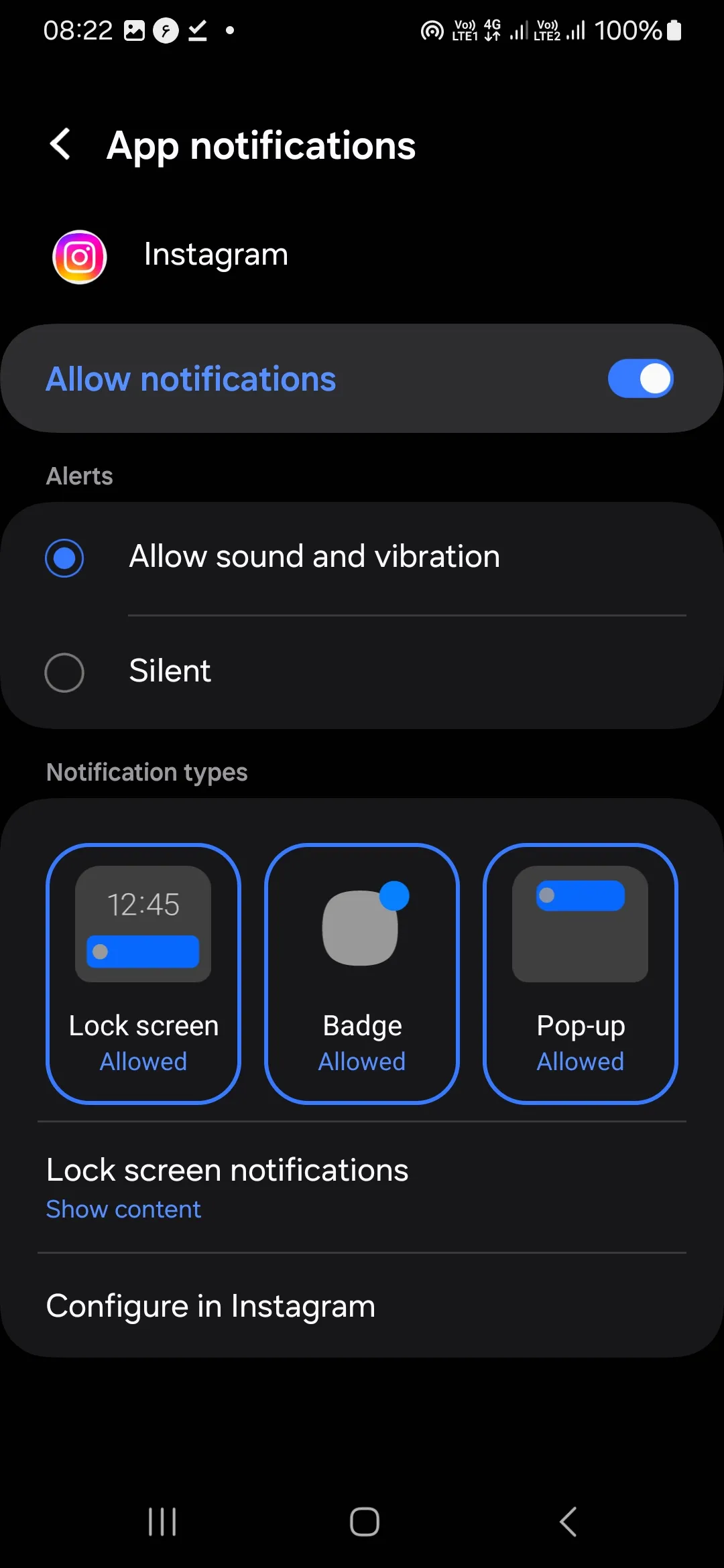Screen dimensions: 724x1568
Task: Turn off Allow notifications switch
Action: 640,379
